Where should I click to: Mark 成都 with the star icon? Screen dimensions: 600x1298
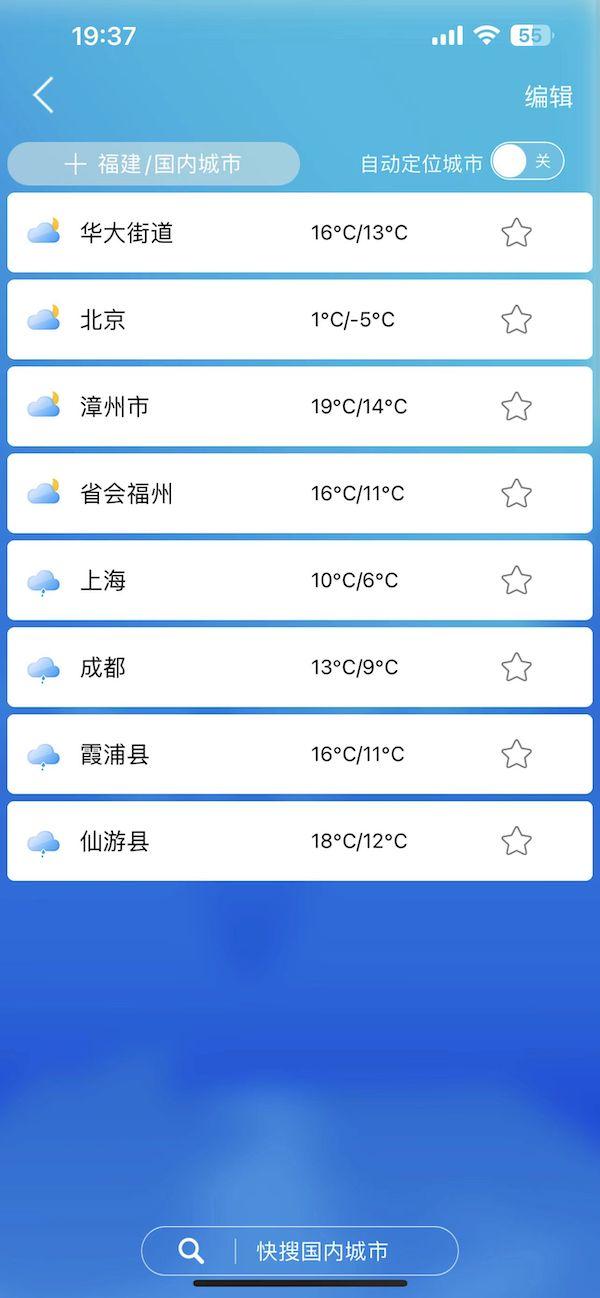[516, 668]
